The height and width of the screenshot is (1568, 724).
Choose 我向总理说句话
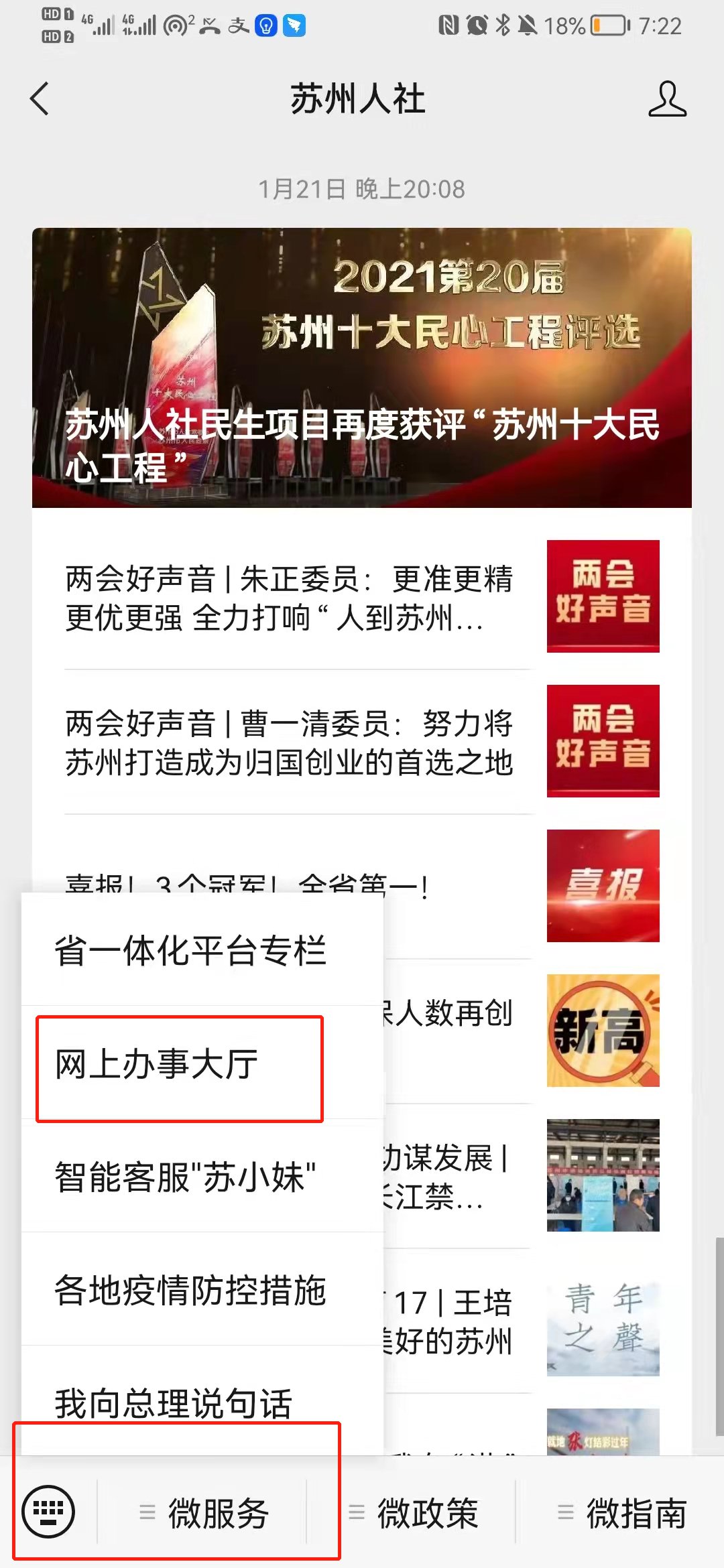(173, 1402)
